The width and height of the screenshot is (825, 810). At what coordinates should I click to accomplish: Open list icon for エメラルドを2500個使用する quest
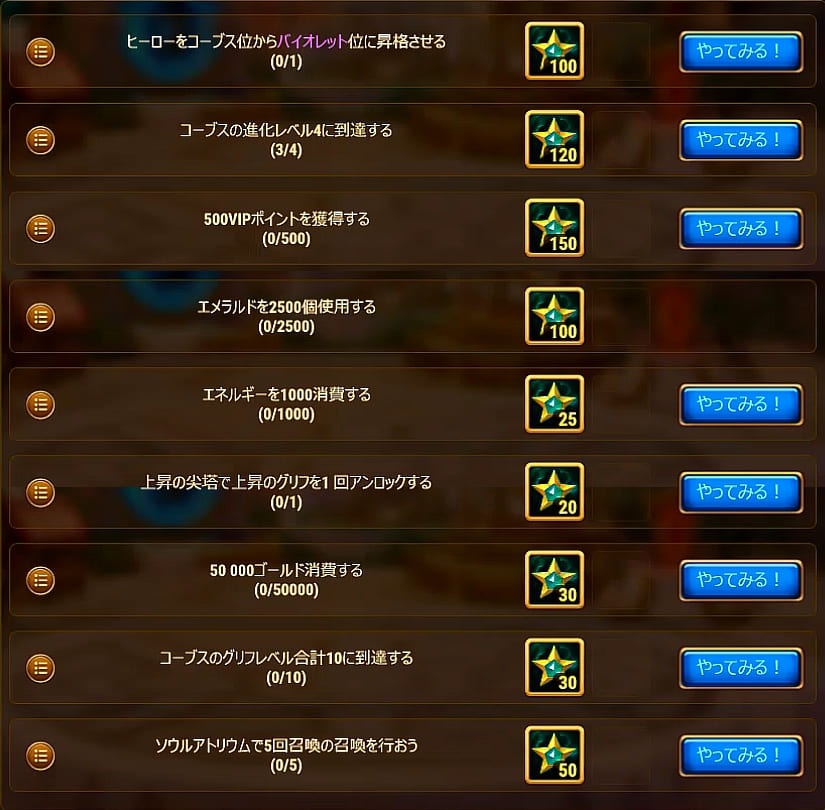(x=39, y=316)
